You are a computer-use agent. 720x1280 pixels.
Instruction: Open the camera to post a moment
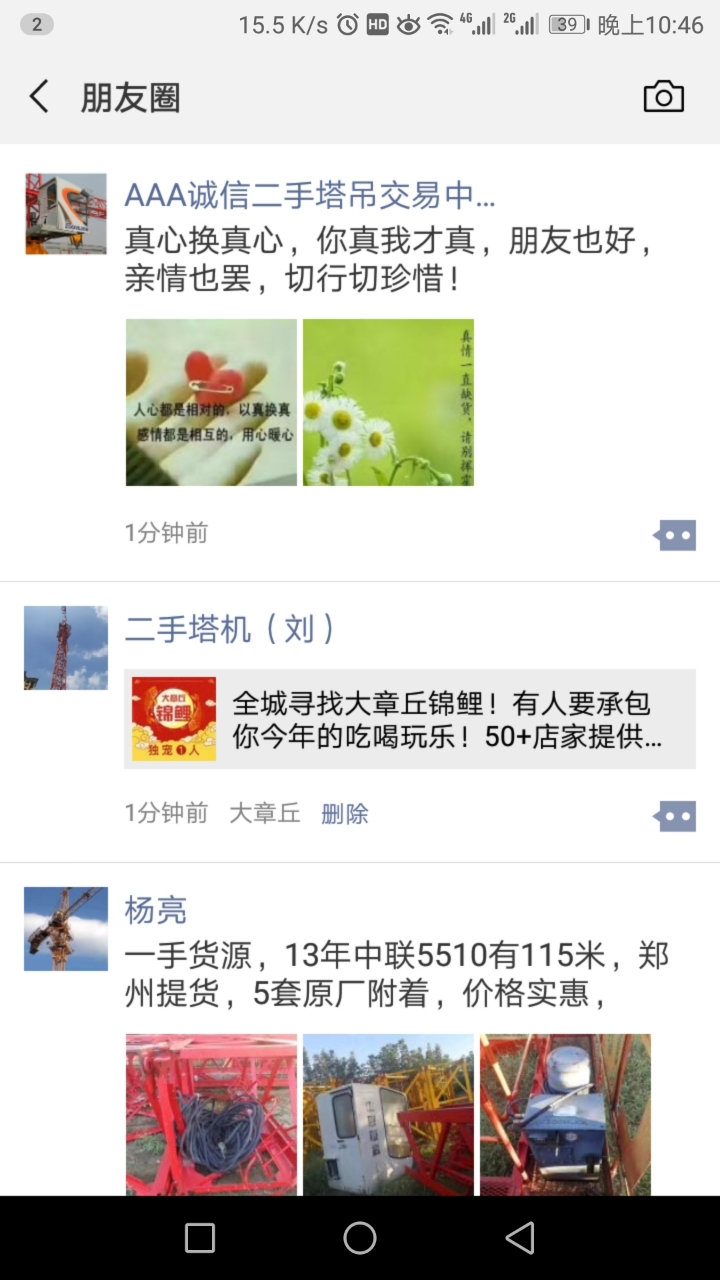pyautogui.click(x=663, y=97)
